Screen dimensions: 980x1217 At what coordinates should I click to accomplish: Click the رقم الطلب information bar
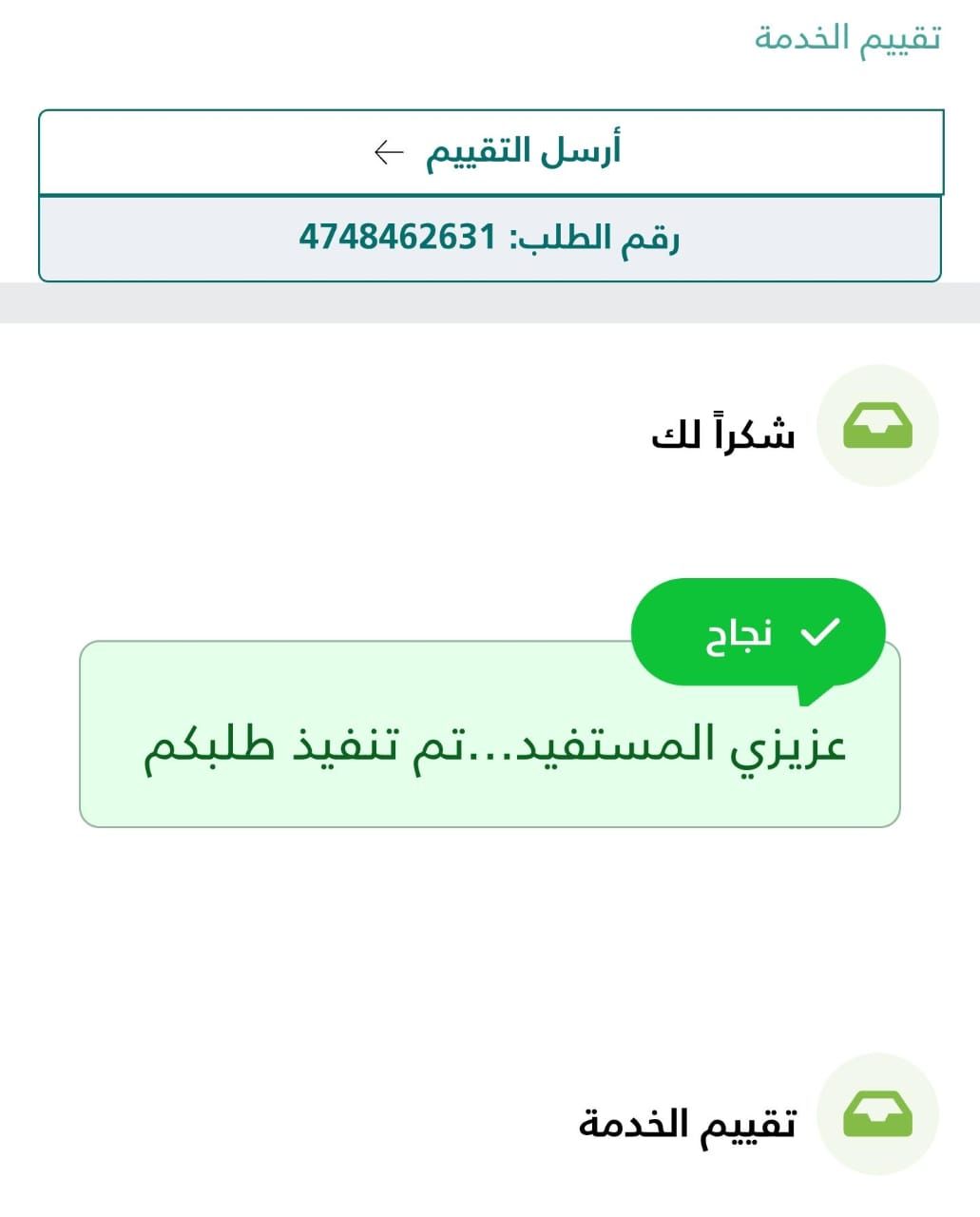pos(490,236)
